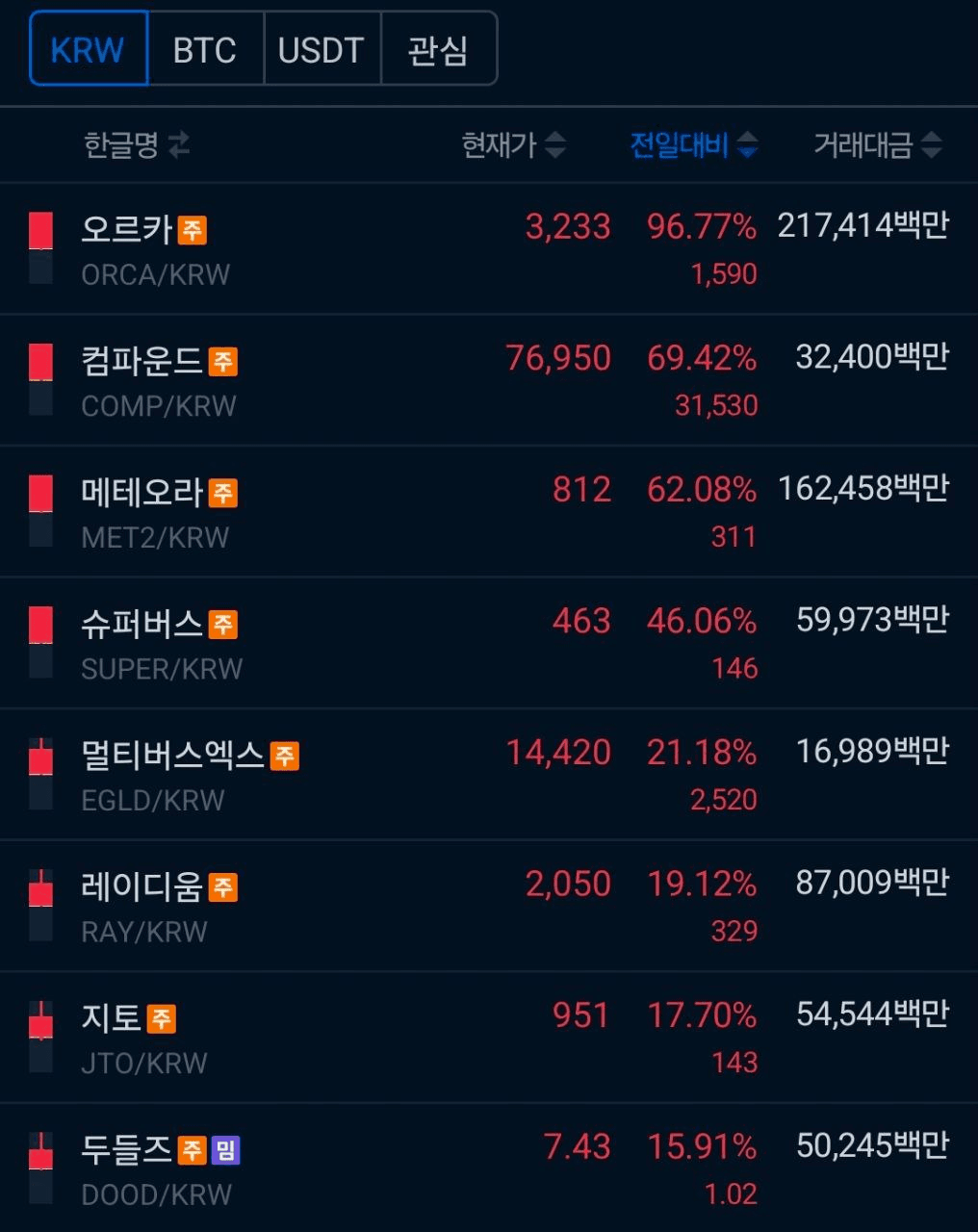
Task: Sort the list by 현재가
Action: point(512,145)
